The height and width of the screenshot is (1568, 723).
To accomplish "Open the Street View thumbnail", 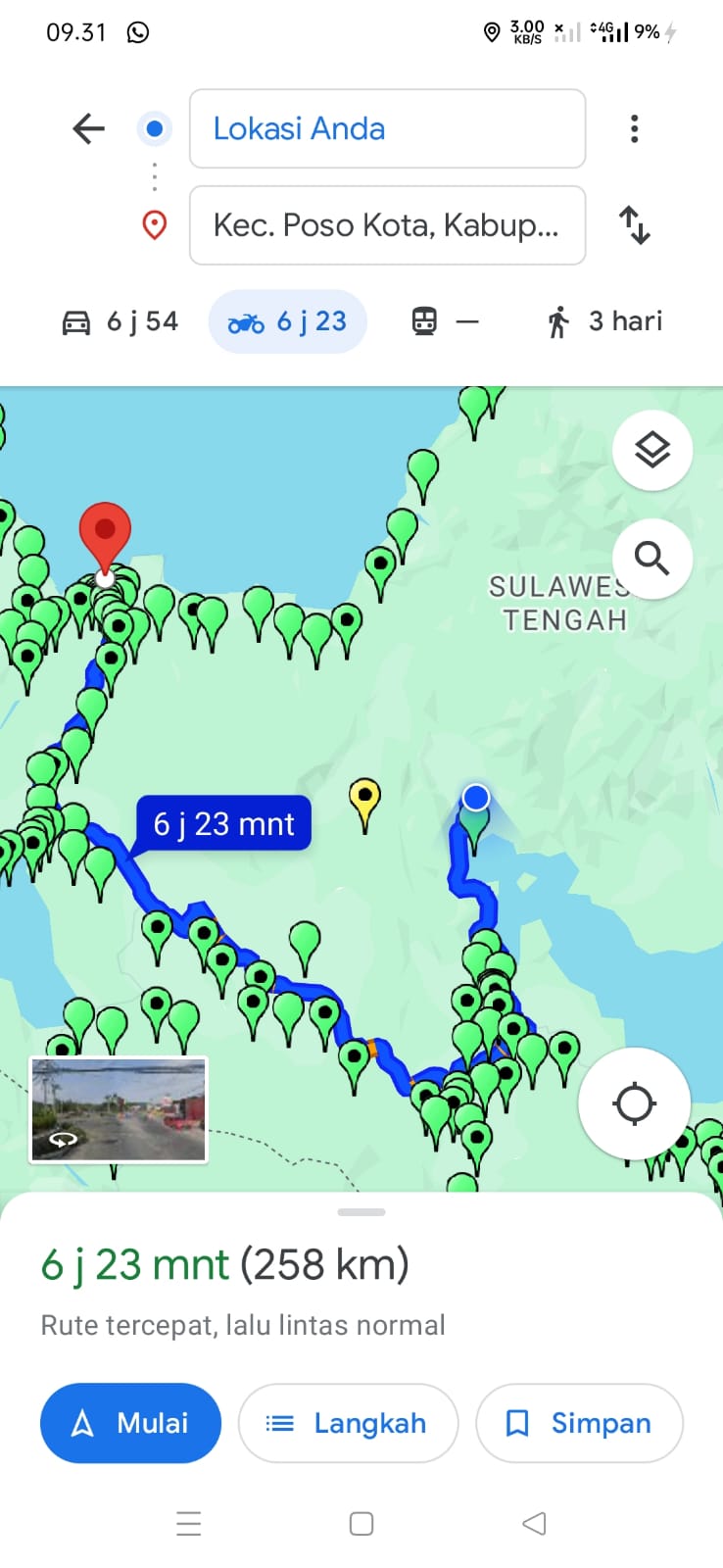I will tap(119, 1109).
